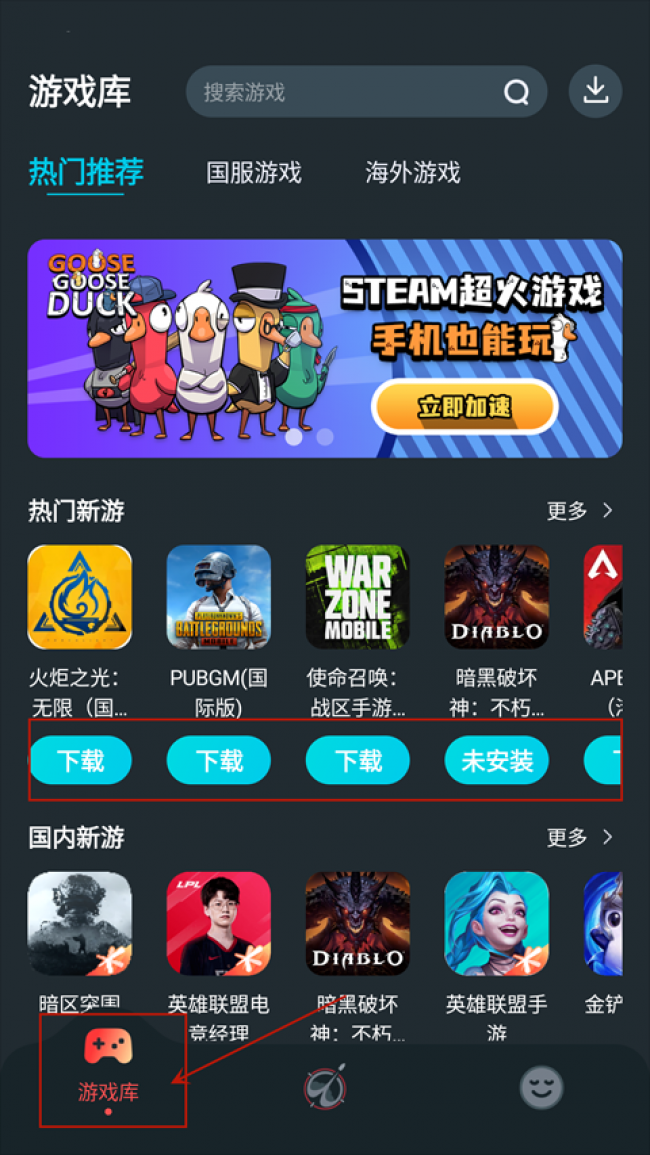Open the 火炬之光 game icon

80,597
